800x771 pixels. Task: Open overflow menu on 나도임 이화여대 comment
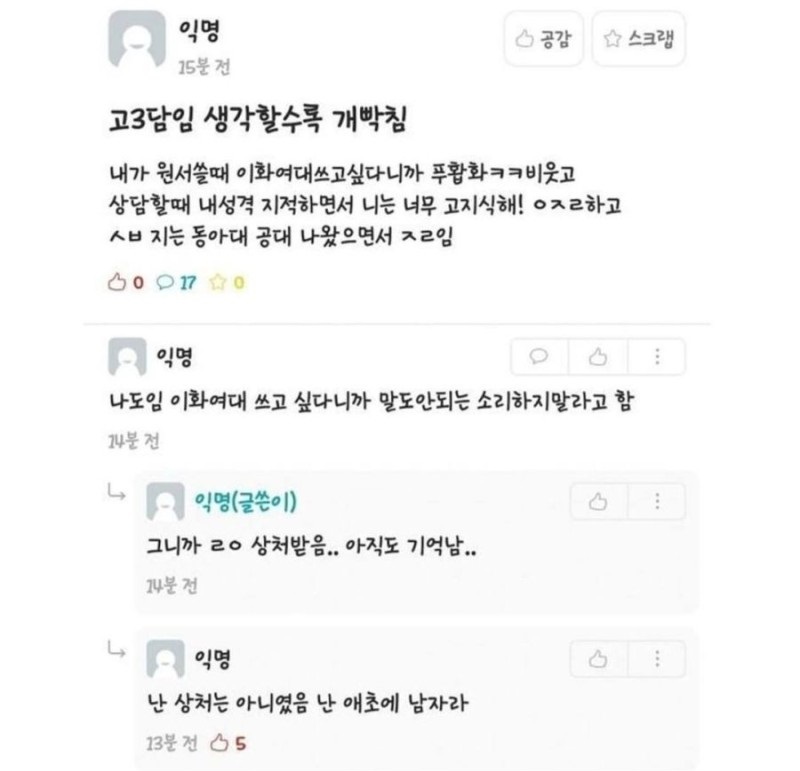coord(656,355)
